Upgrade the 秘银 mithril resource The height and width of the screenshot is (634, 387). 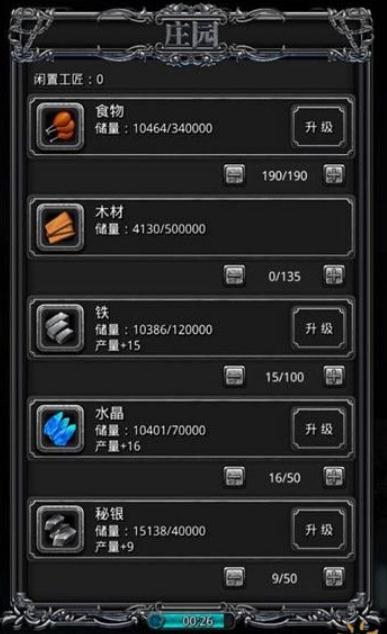point(319,529)
